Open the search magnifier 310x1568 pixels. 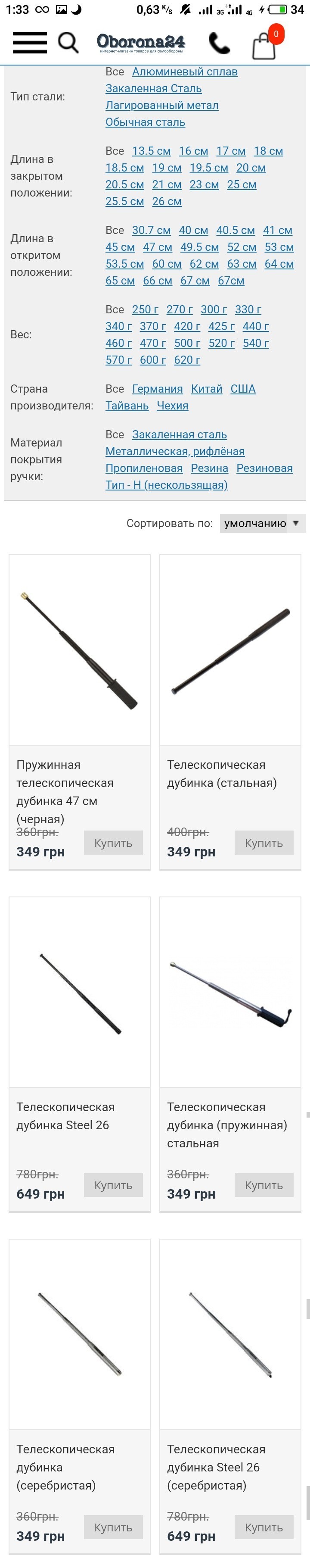pyautogui.click(x=68, y=43)
